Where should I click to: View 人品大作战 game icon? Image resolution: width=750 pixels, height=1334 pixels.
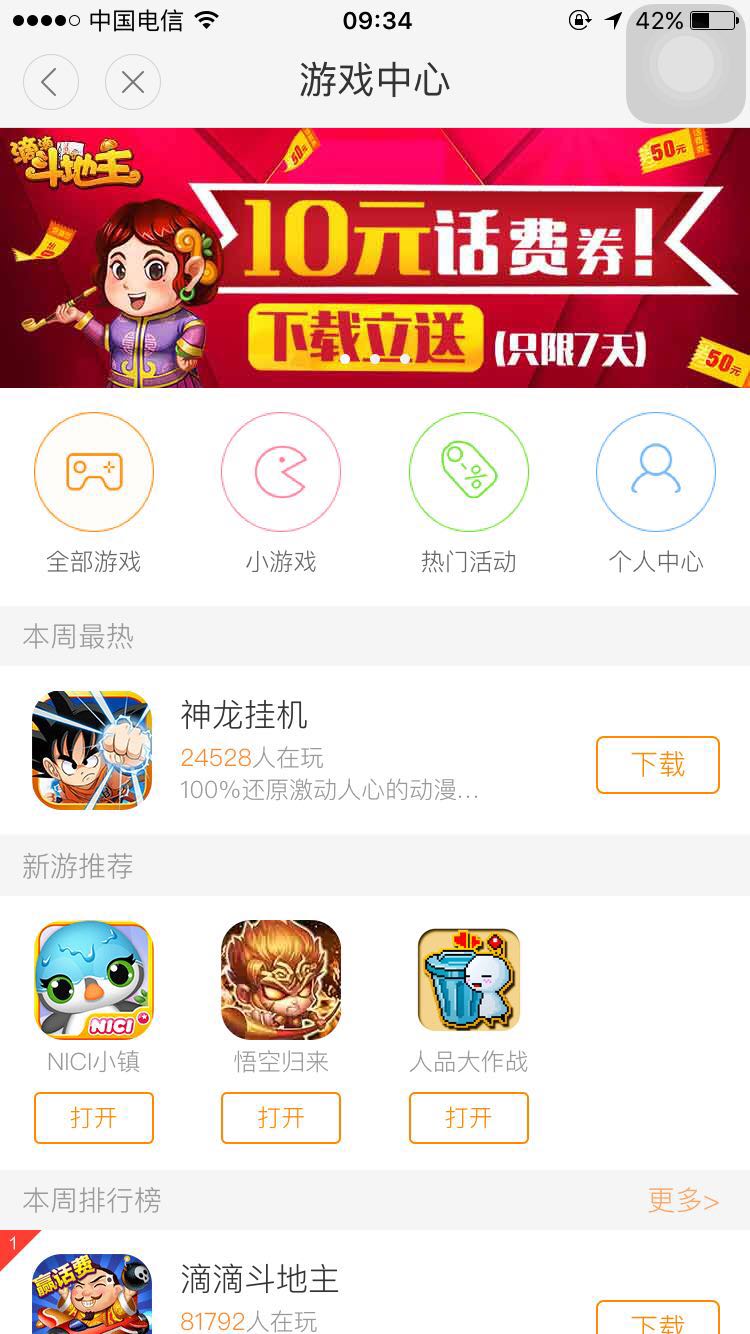pyautogui.click(x=469, y=980)
